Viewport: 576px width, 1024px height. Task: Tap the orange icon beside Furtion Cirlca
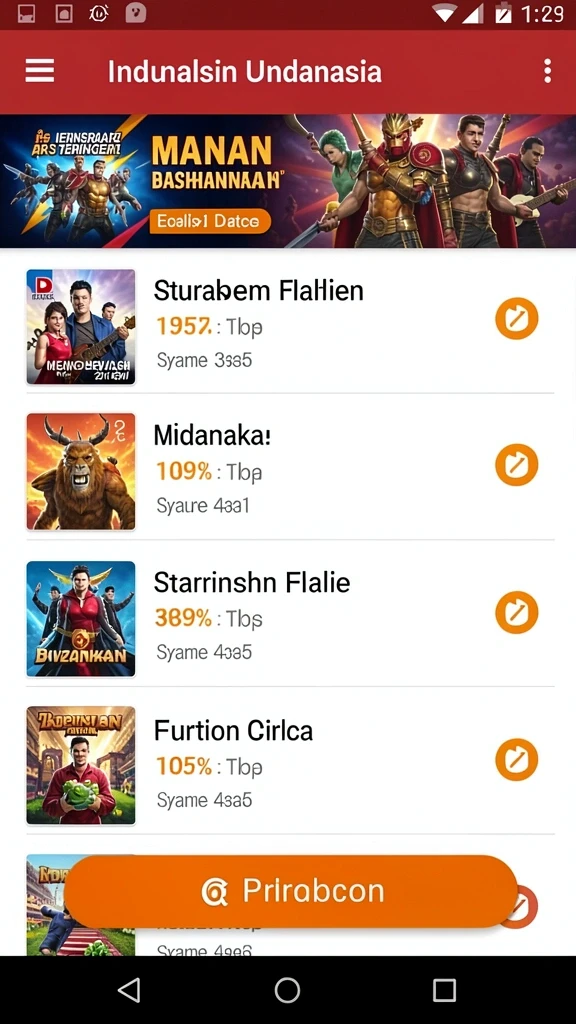click(517, 760)
